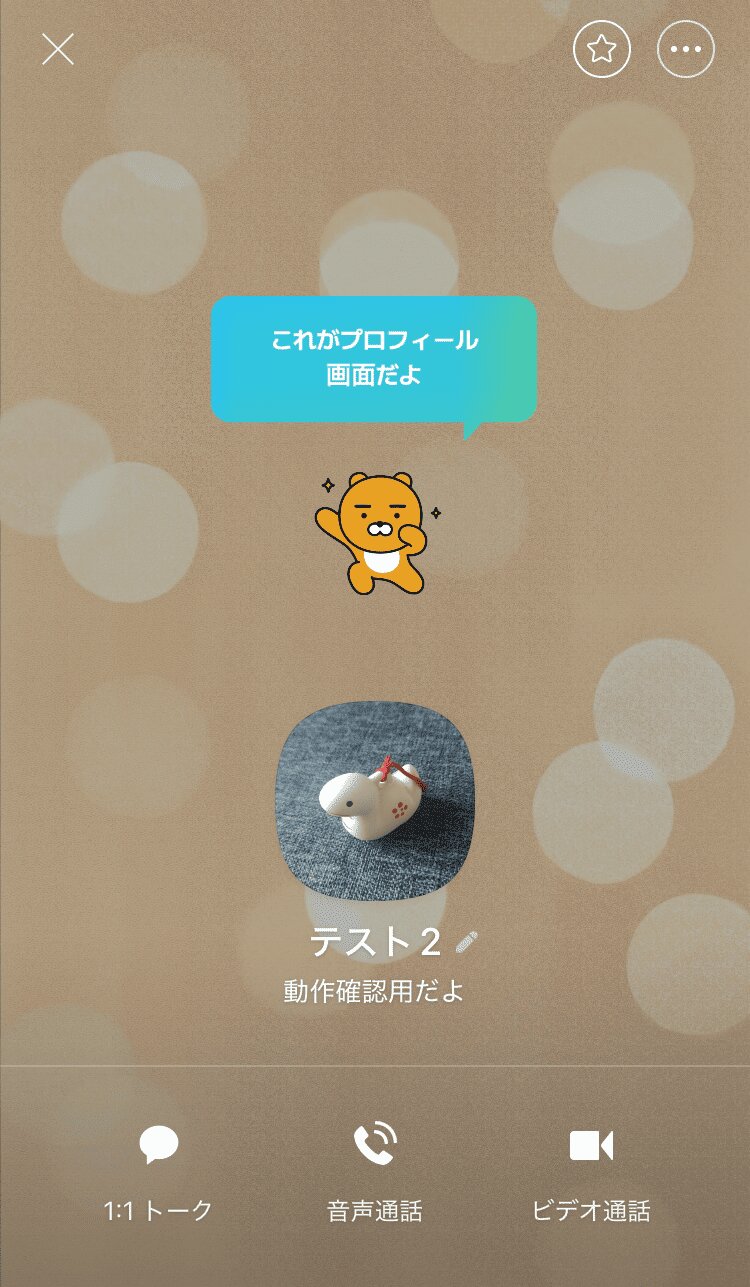
Task: Start a ビデオ通話 video call
Action: click(x=591, y=1173)
